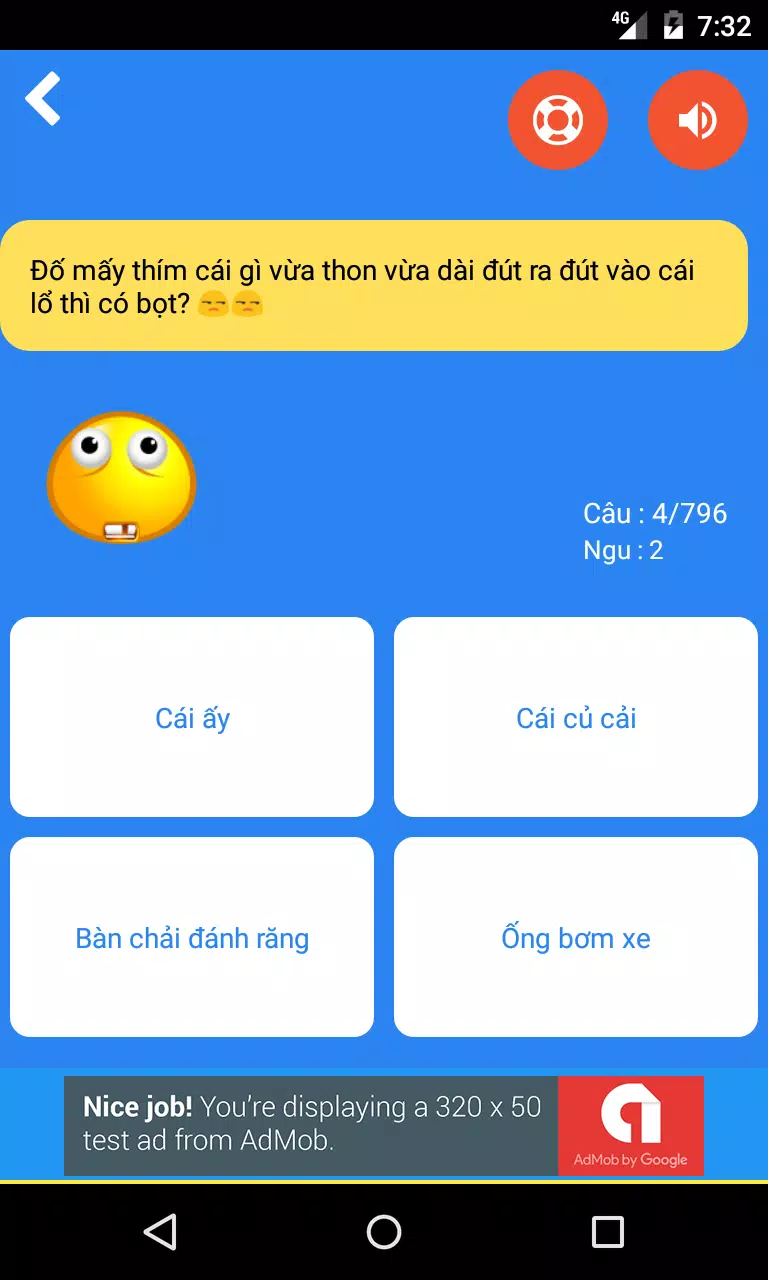
Task: Open the AdMob test ad banner
Action: click(x=384, y=1126)
